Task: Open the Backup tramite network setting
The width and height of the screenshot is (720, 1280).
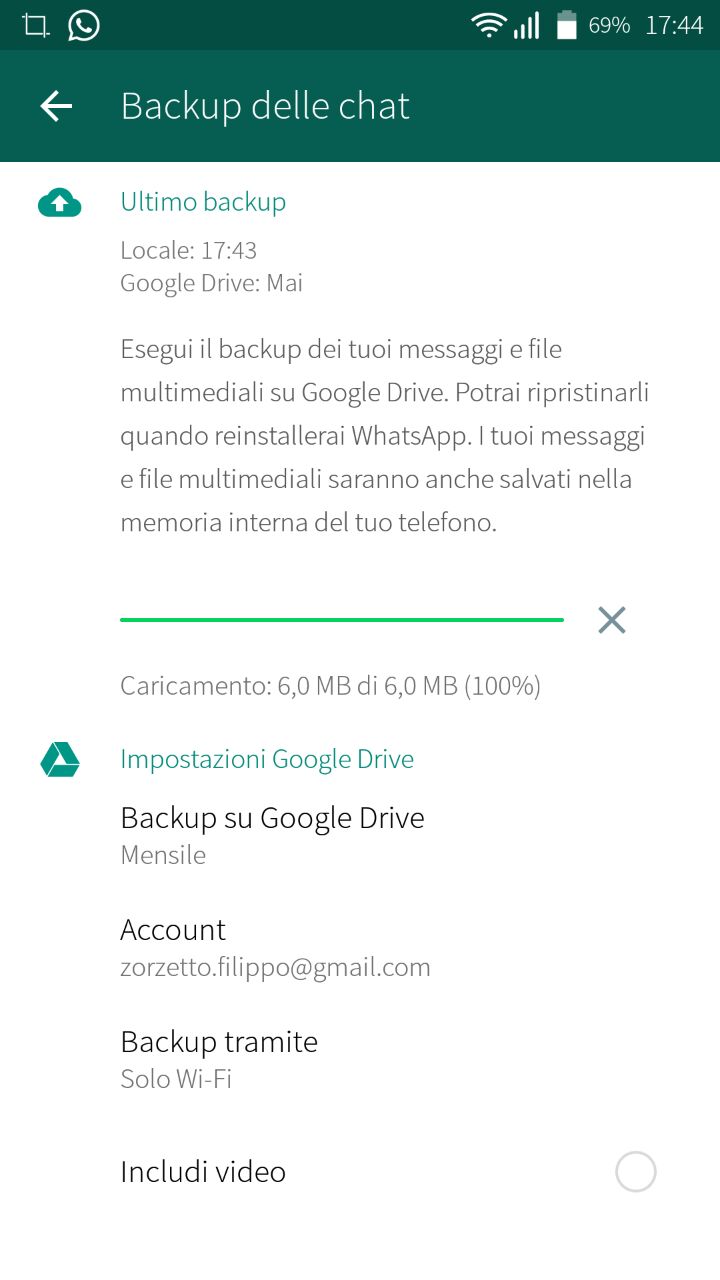Action: tap(219, 1059)
